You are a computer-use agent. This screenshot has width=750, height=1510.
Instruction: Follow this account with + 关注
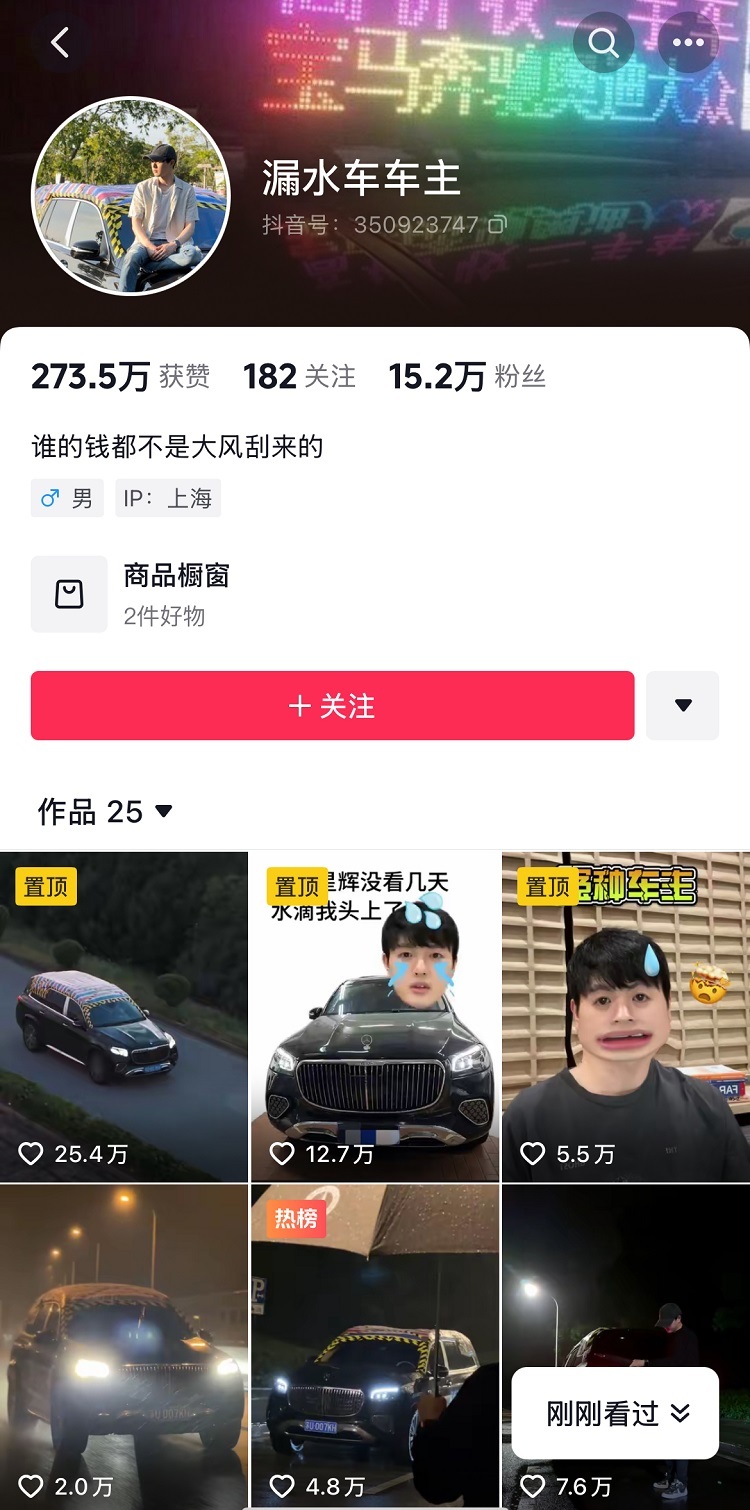pyautogui.click(x=332, y=706)
